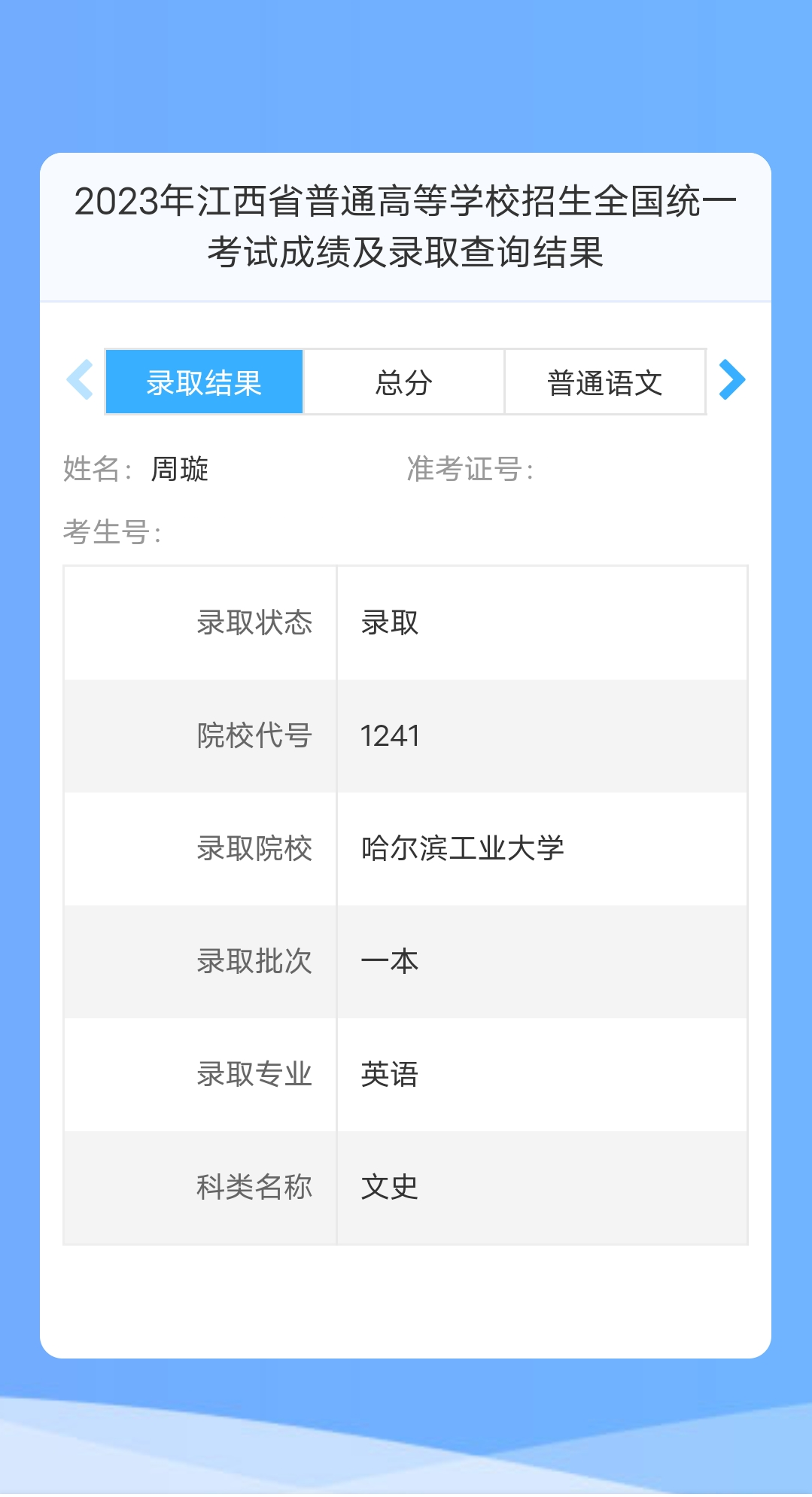Tap the right arrow for more tabs
Image resolution: width=812 pixels, height=1497 pixels.
tap(731, 379)
